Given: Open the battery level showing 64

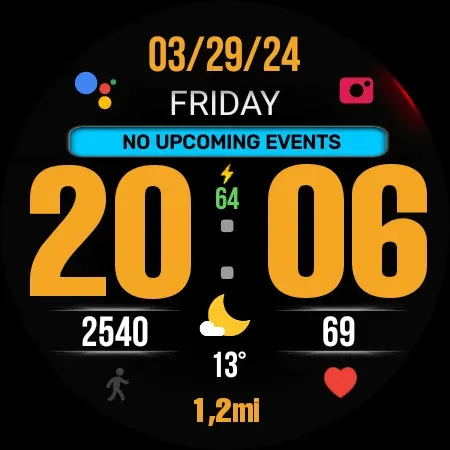Looking at the screenshot, I should (x=227, y=187).
